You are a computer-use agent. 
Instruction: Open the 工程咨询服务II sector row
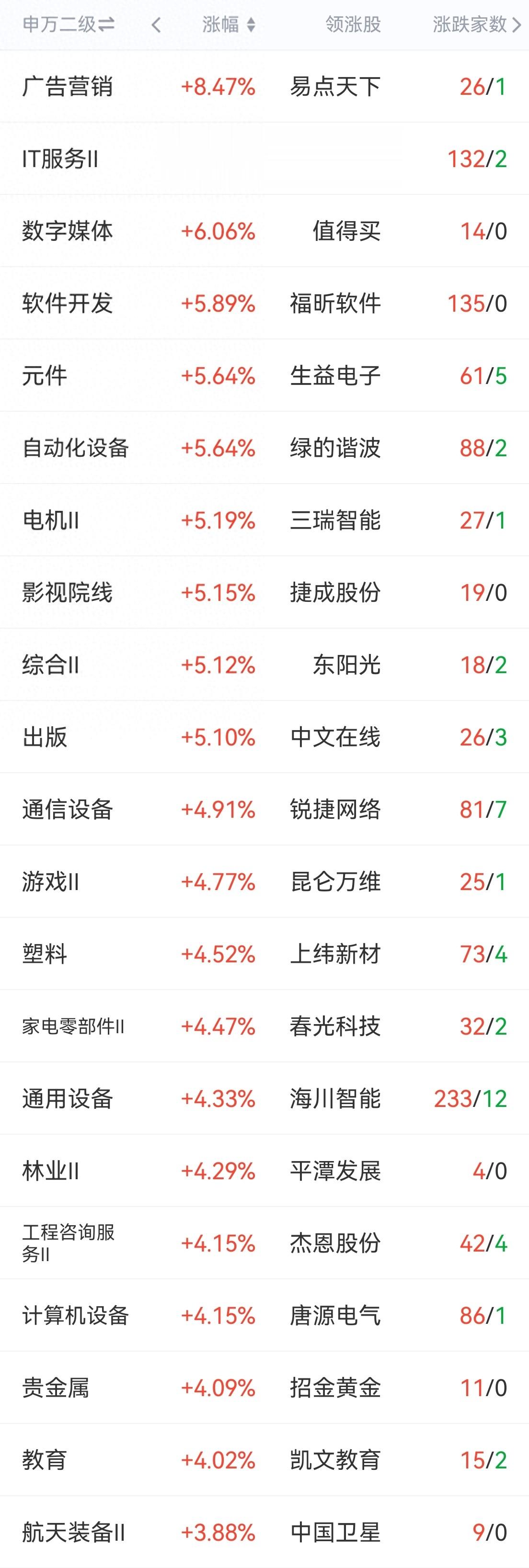click(264, 1243)
